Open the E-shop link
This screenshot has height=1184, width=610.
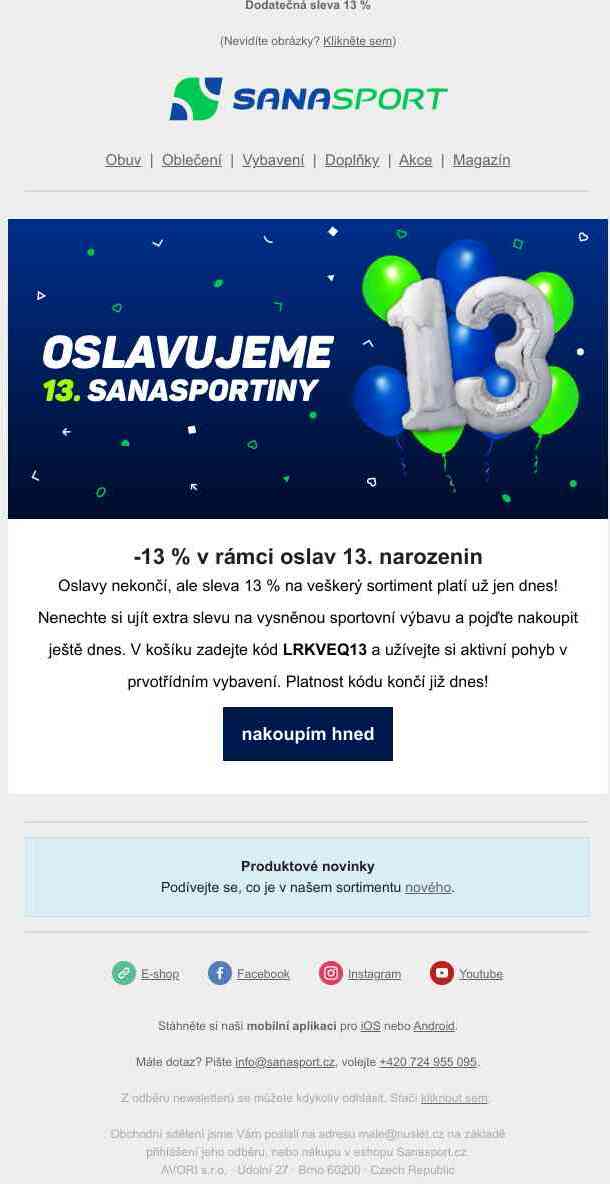159,974
